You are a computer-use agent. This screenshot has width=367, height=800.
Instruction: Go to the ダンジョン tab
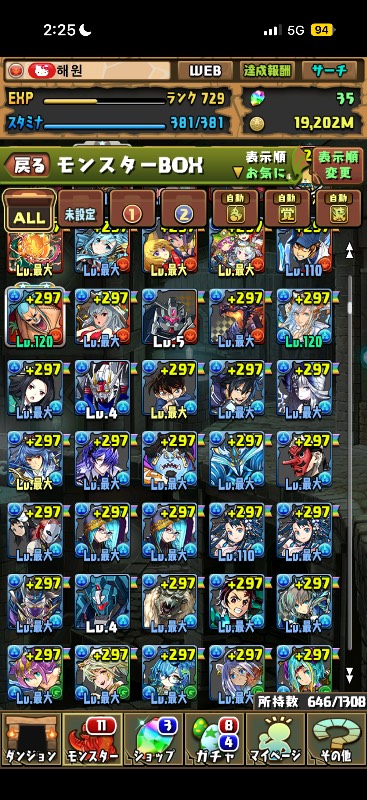coord(32,739)
